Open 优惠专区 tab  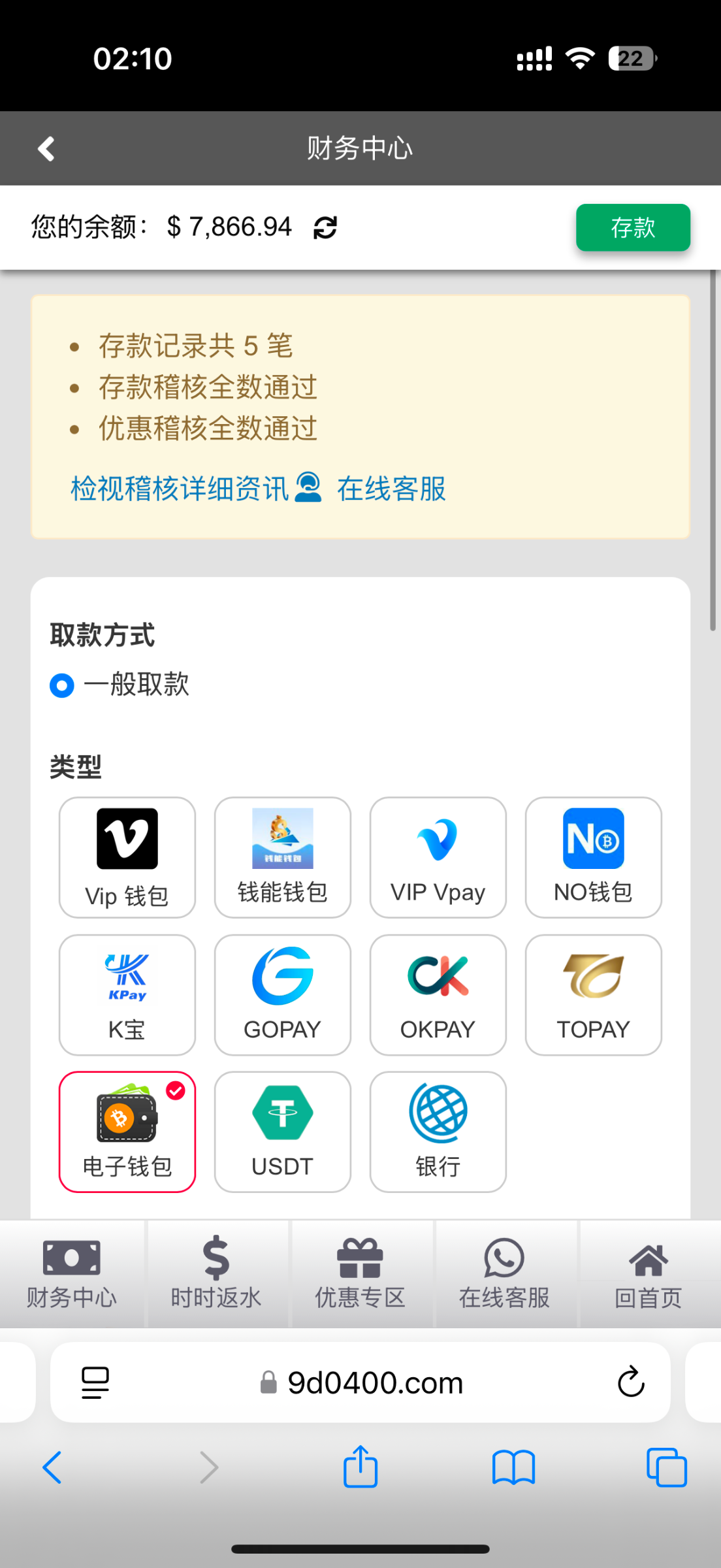tap(360, 1273)
